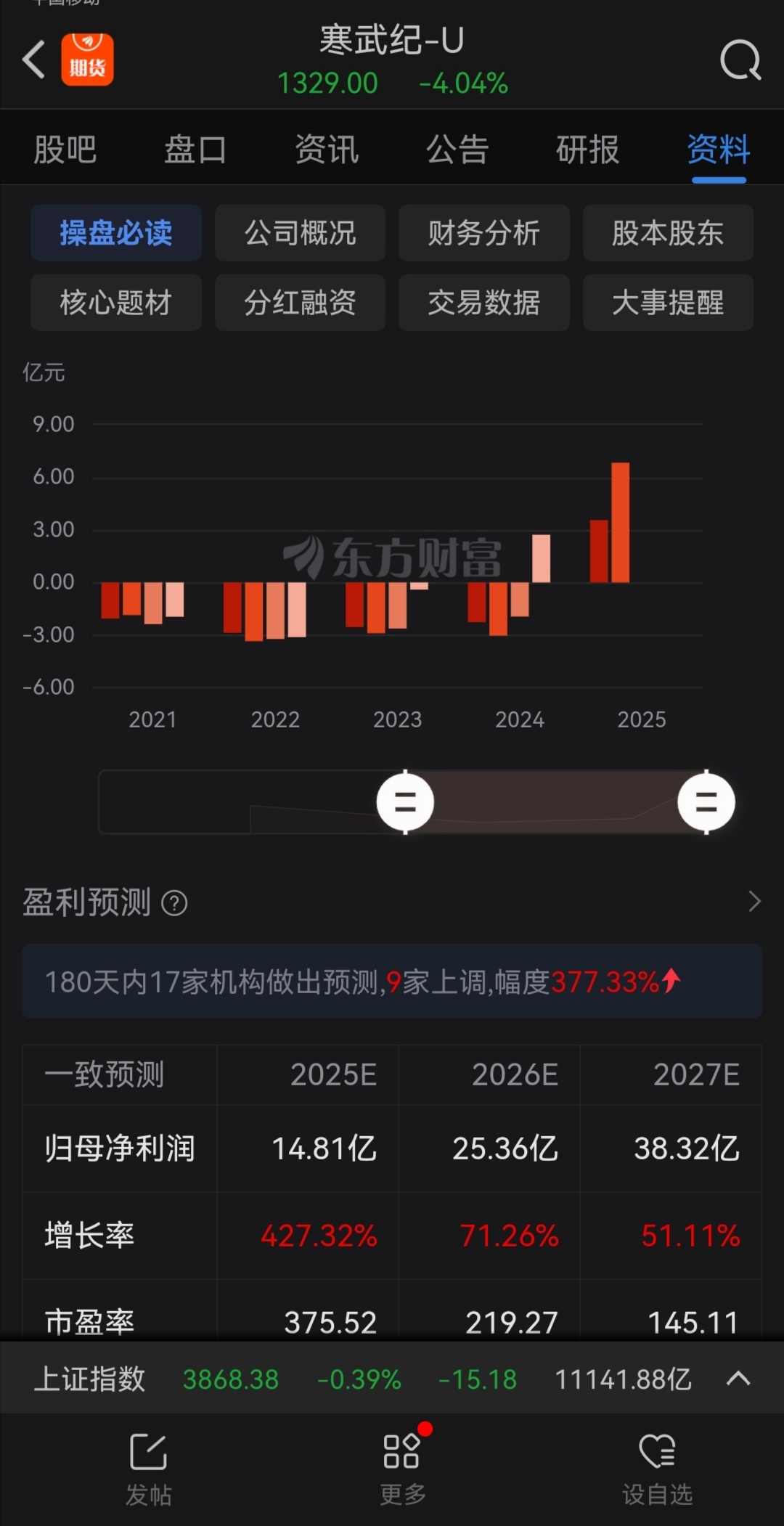Tap the help icon beside 盈利预测
The width and height of the screenshot is (784, 1526).
pyautogui.click(x=174, y=903)
